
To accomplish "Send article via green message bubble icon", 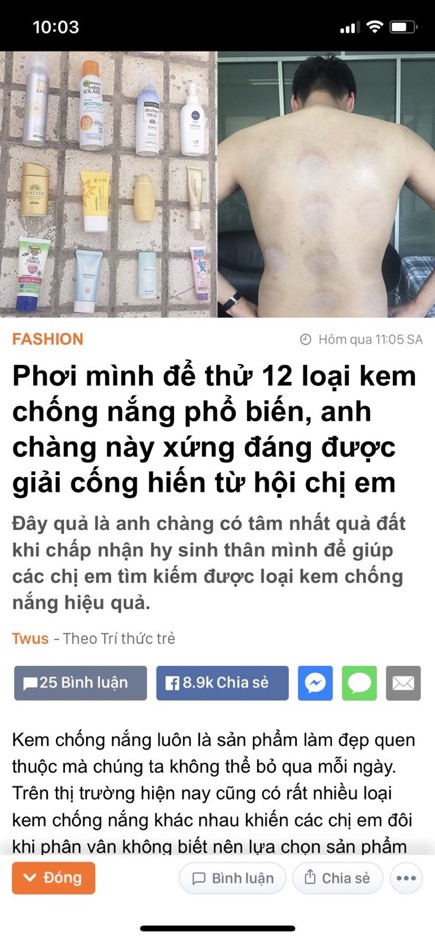I will pyautogui.click(x=359, y=683).
